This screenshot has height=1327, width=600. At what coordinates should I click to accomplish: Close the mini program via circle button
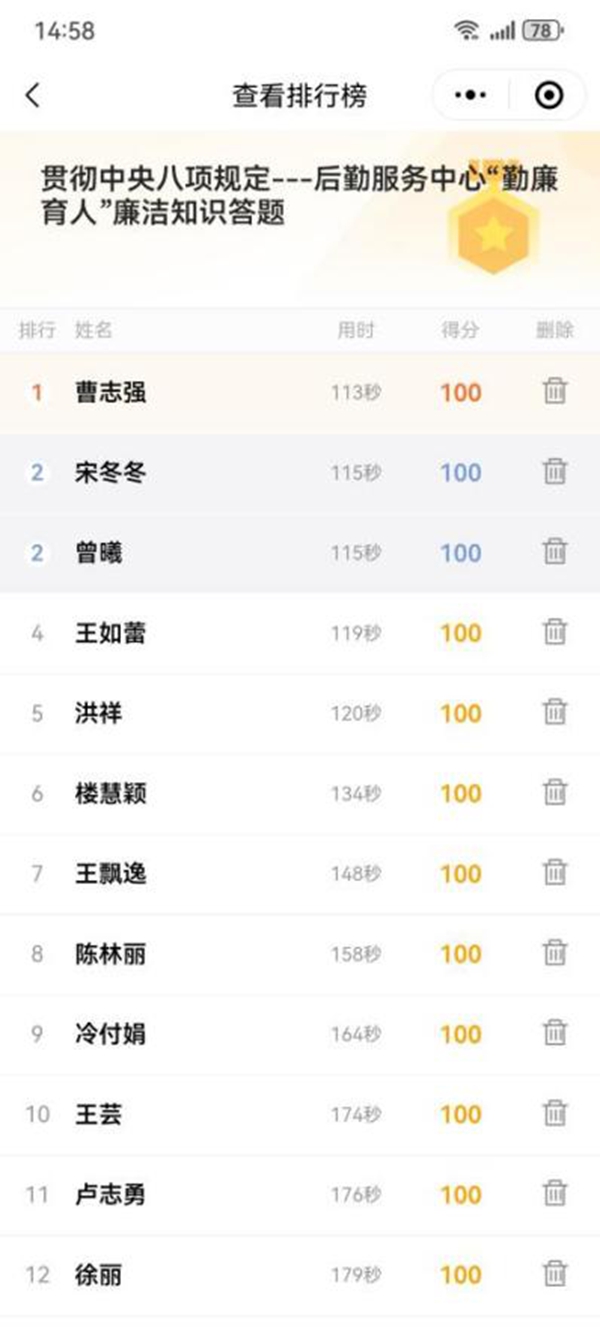pos(549,95)
